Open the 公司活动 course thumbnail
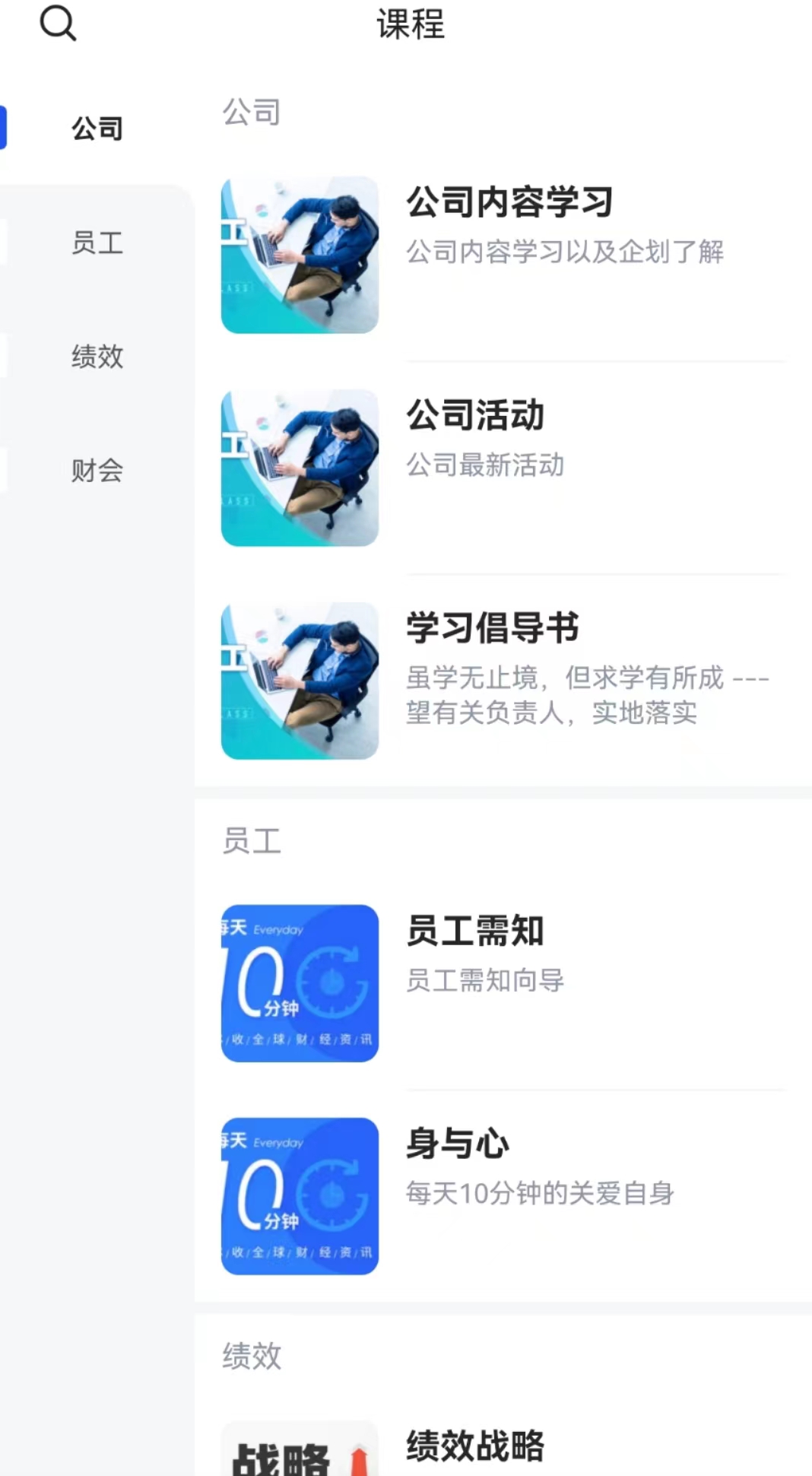This screenshot has height=1476, width=812. 300,467
